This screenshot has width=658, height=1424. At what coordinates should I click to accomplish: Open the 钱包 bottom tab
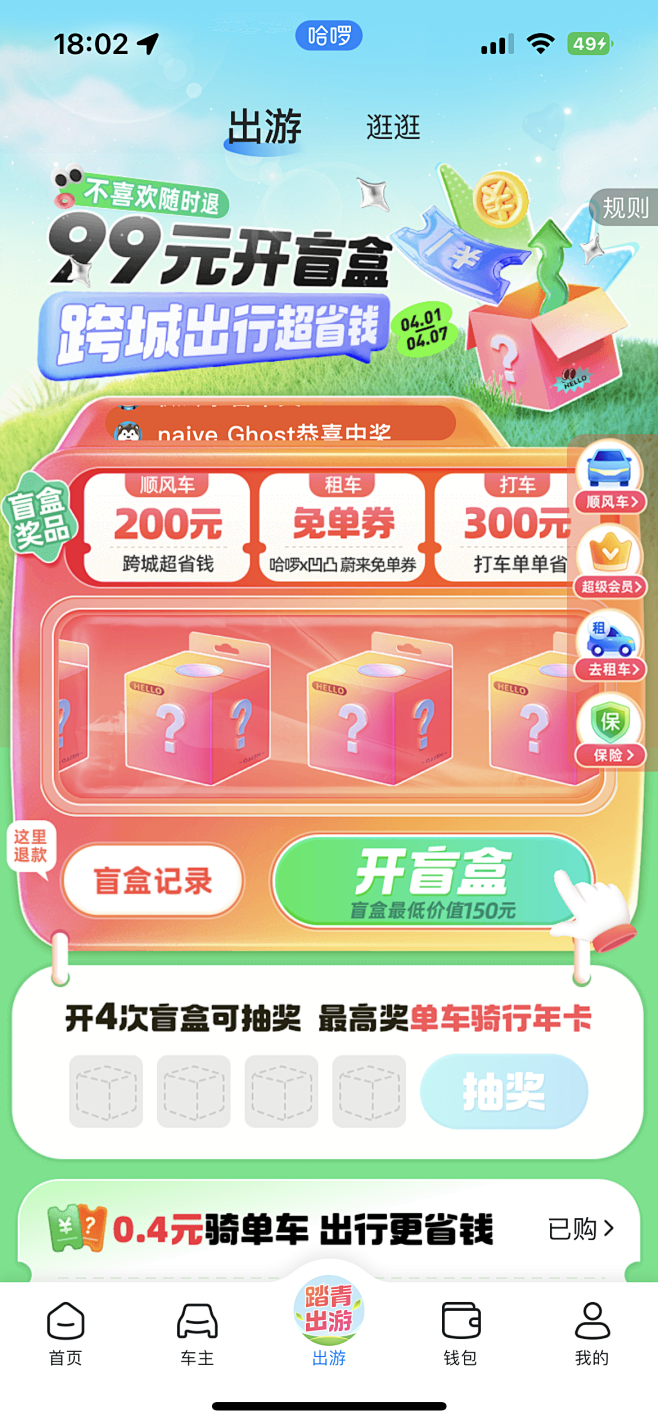[460, 1334]
